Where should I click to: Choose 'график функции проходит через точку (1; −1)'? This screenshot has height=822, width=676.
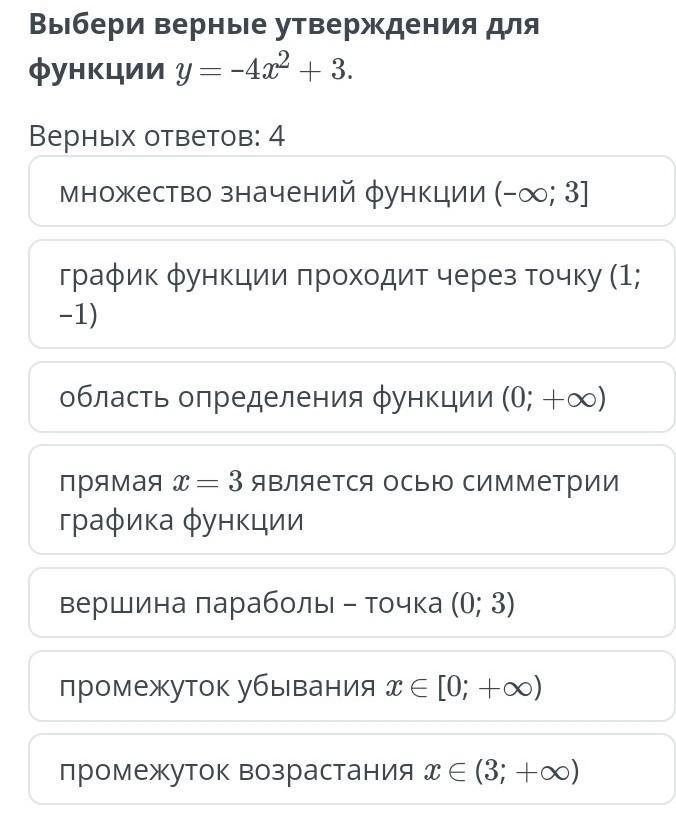tap(351, 294)
